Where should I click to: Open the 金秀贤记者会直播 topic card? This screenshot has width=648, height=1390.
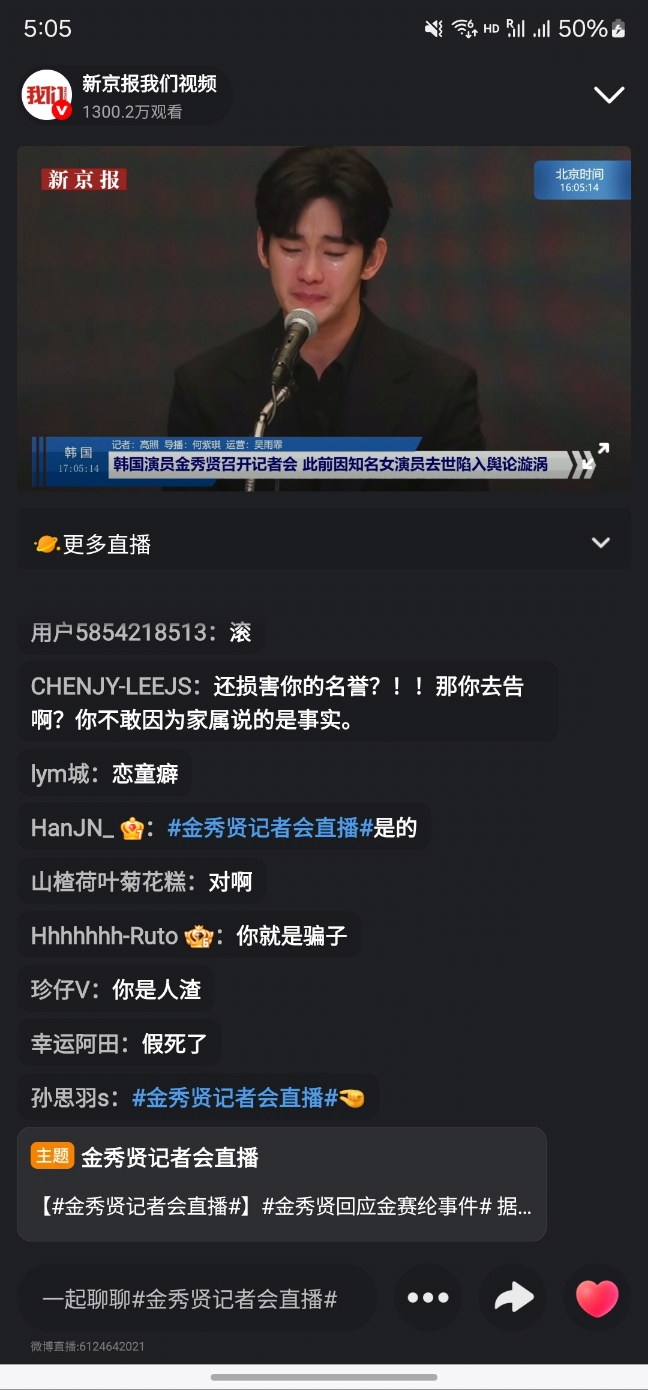point(282,1184)
